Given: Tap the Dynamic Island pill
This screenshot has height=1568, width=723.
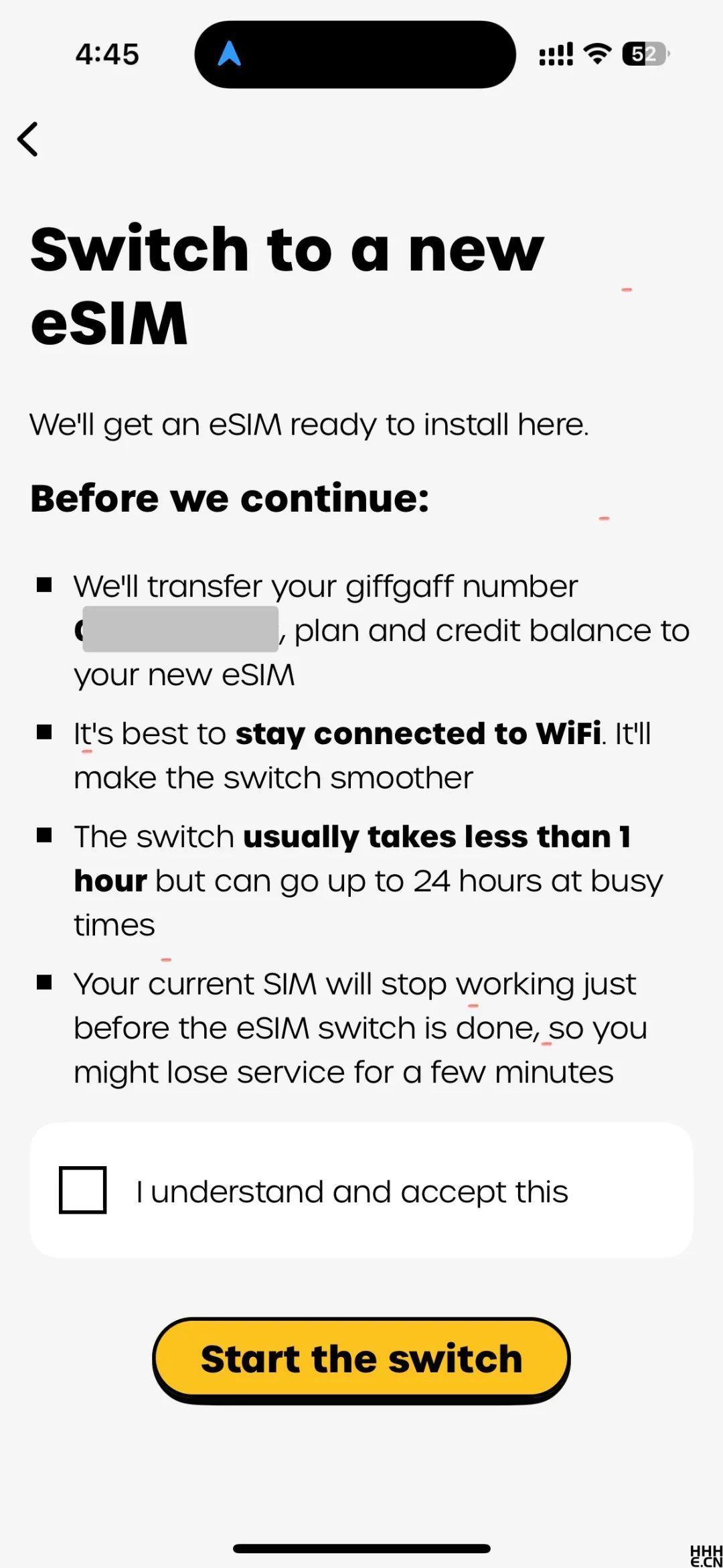Looking at the screenshot, I should point(353,55).
